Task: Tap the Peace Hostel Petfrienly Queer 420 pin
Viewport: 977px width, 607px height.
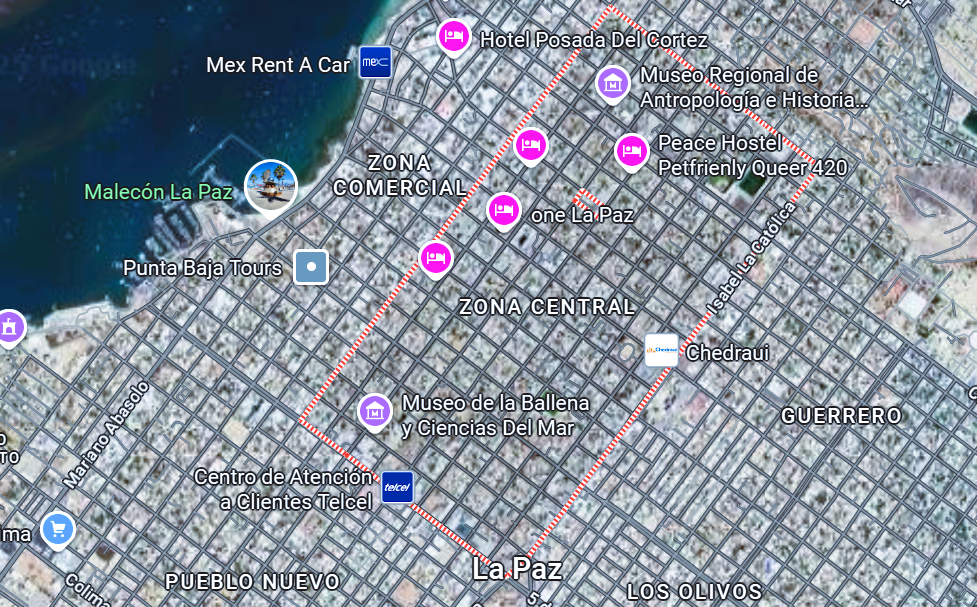Action: tap(632, 151)
